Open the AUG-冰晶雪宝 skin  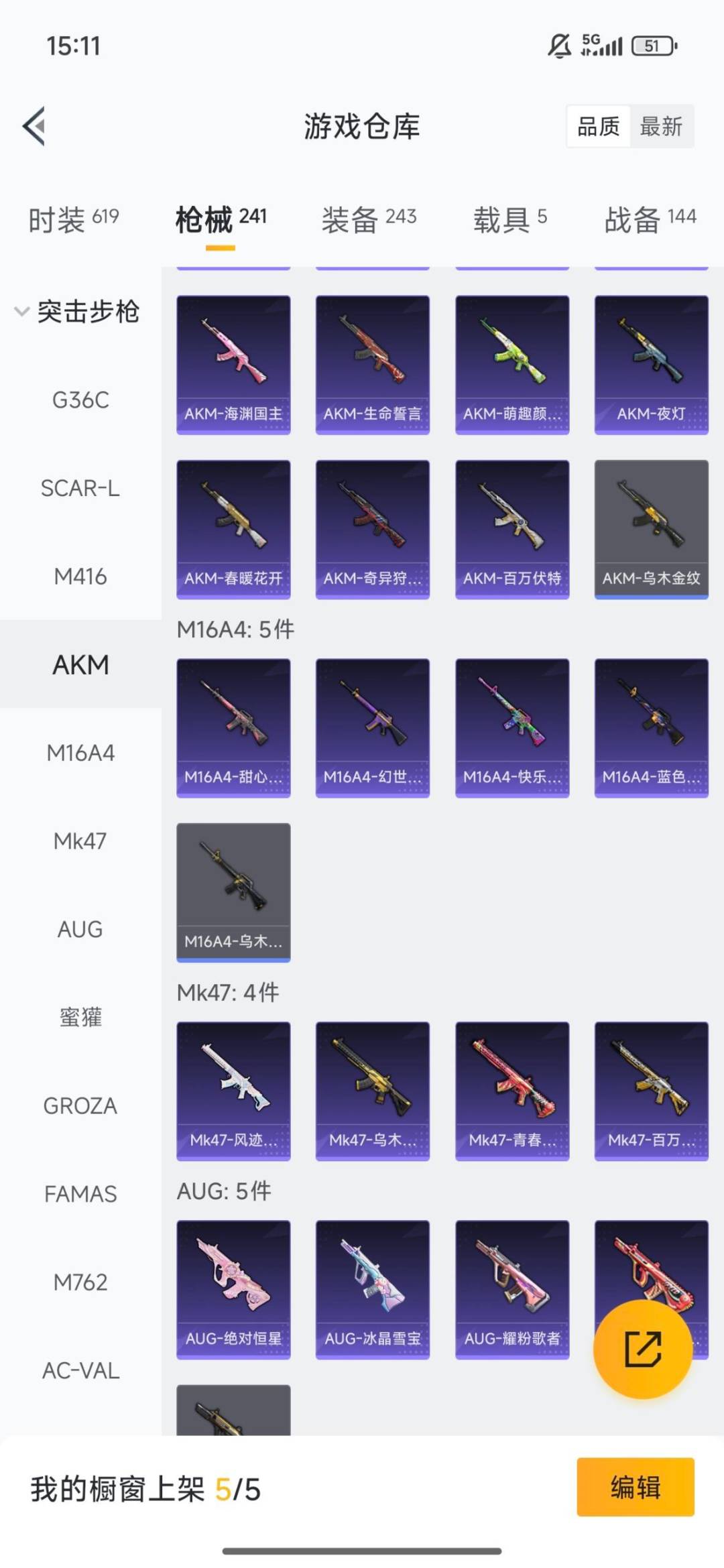pyautogui.click(x=372, y=1289)
